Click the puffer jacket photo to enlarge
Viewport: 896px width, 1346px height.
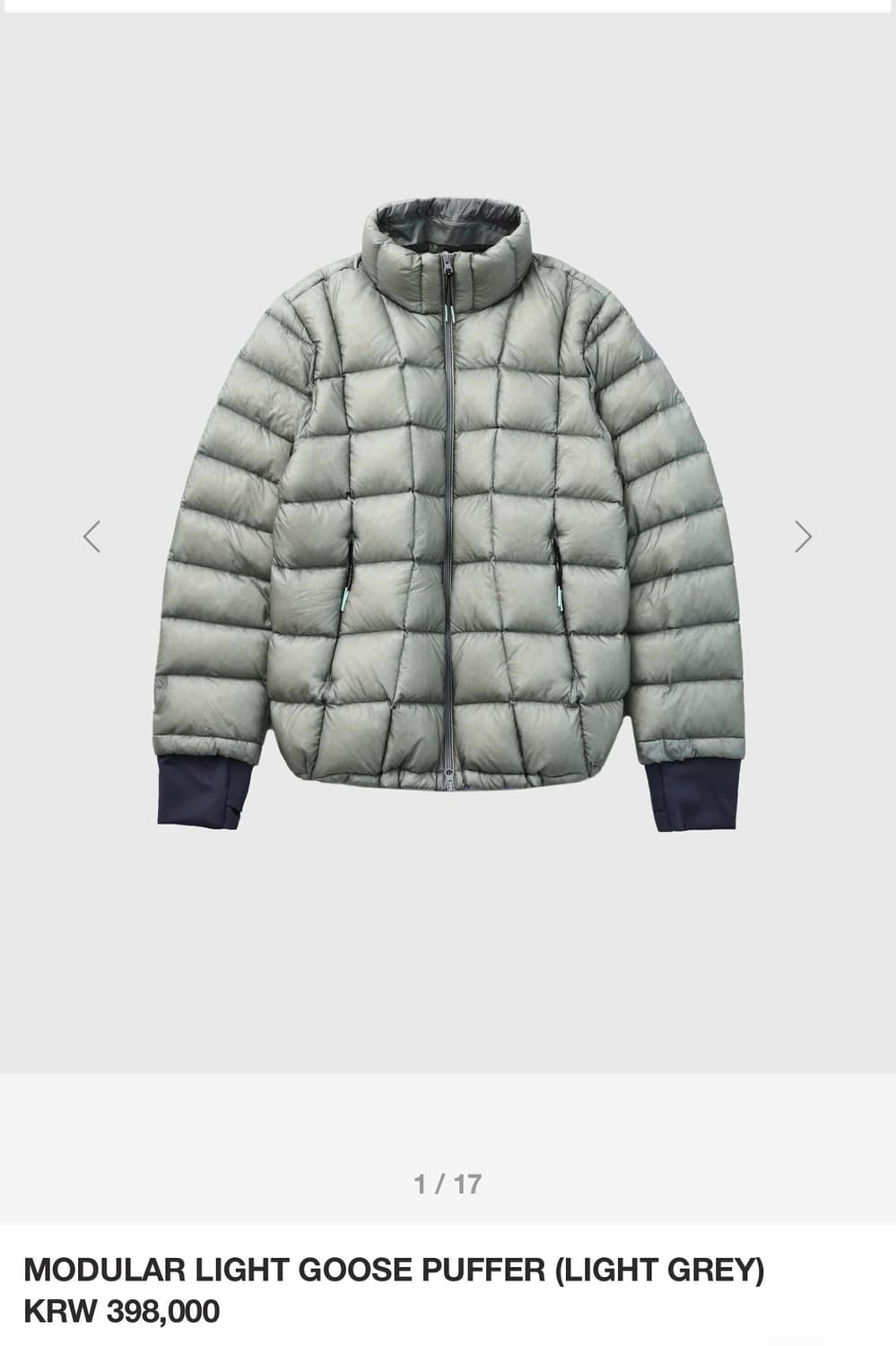448,520
